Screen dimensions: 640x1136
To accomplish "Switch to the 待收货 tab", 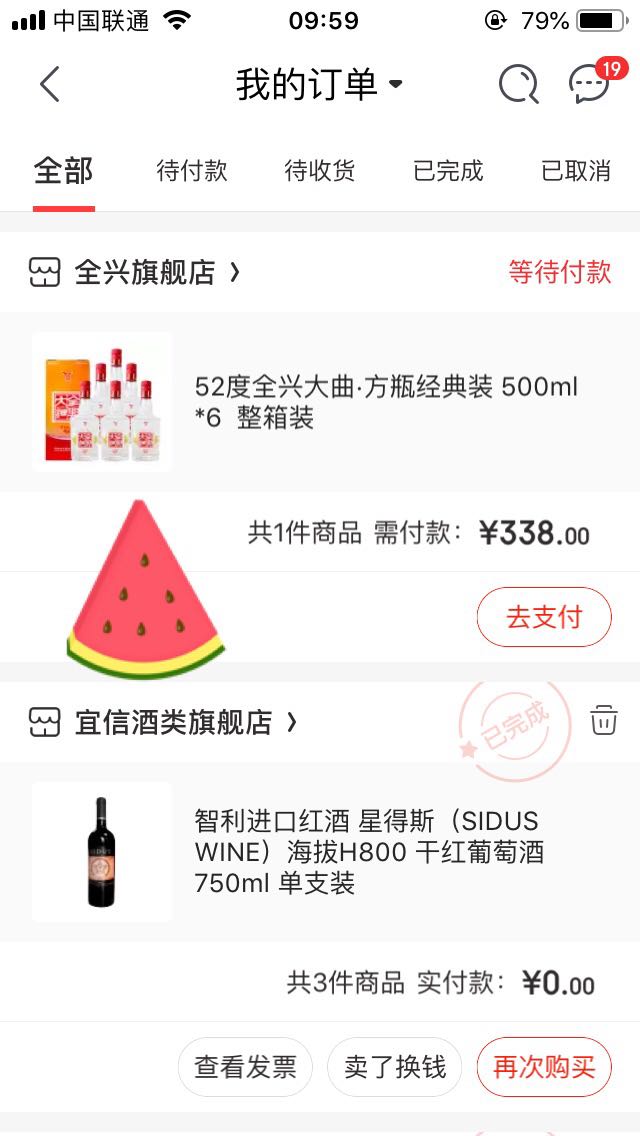I will pyautogui.click(x=320, y=171).
